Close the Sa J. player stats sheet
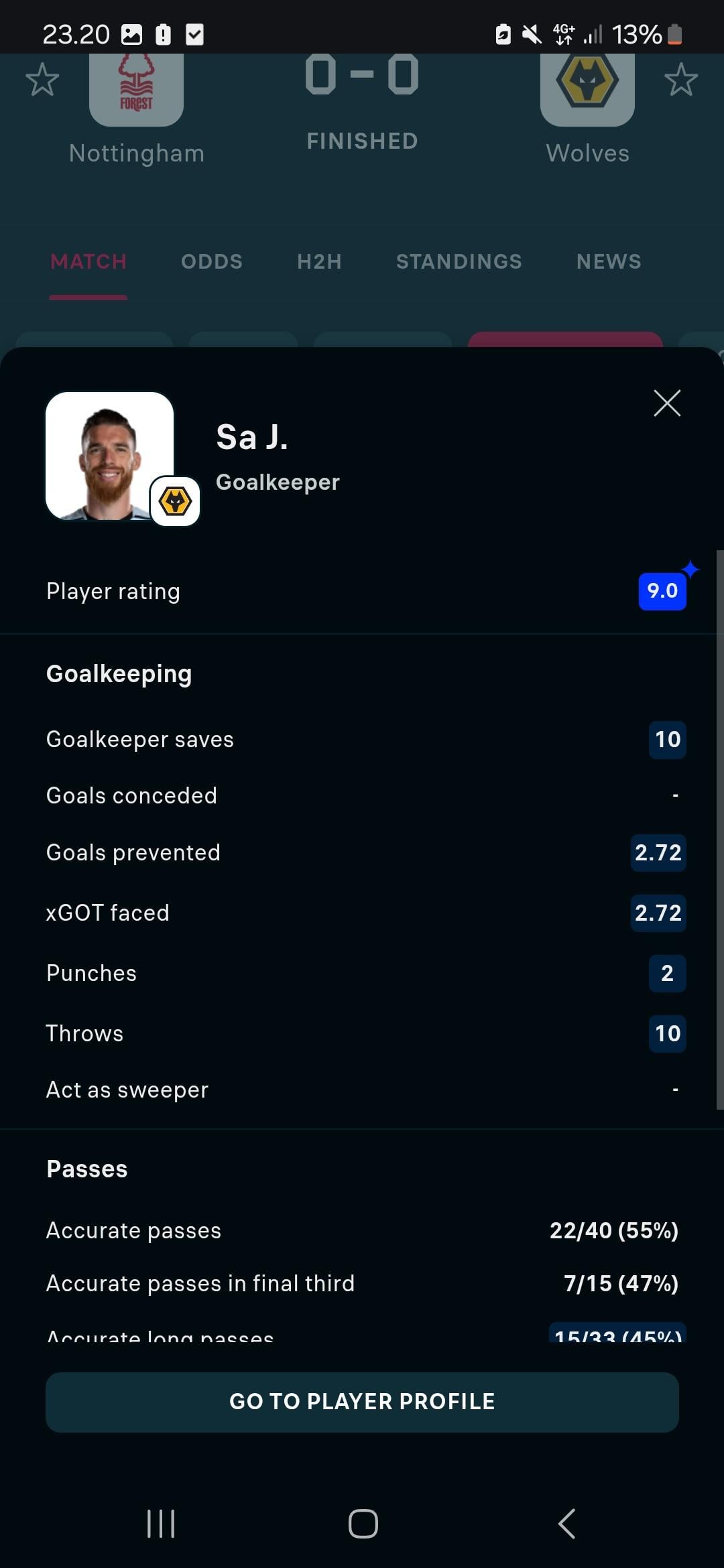This screenshot has width=724, height=1568. tap(666, 403)
